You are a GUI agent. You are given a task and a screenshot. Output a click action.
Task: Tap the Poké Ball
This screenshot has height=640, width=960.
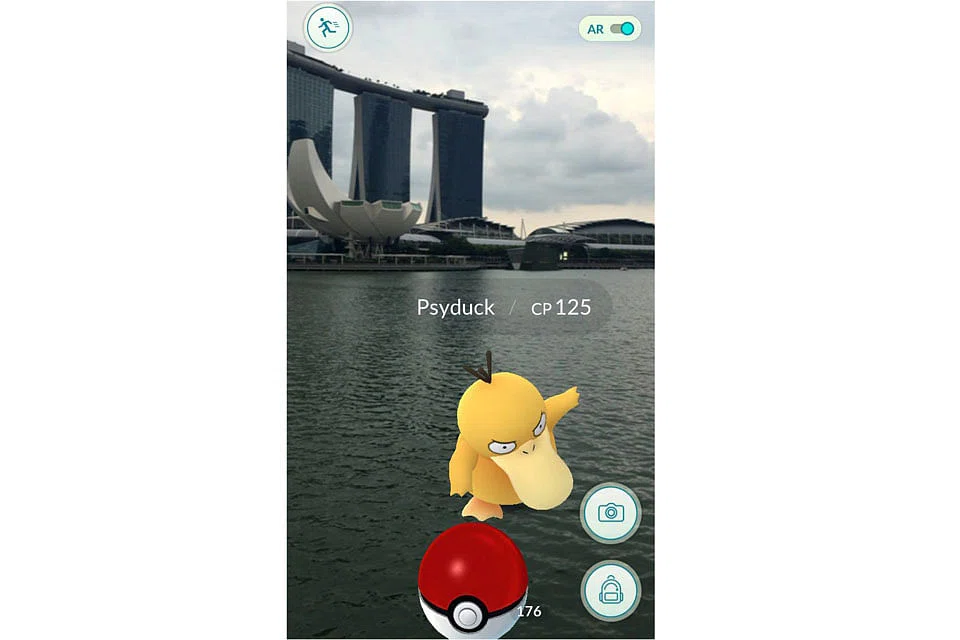(472, 582)
